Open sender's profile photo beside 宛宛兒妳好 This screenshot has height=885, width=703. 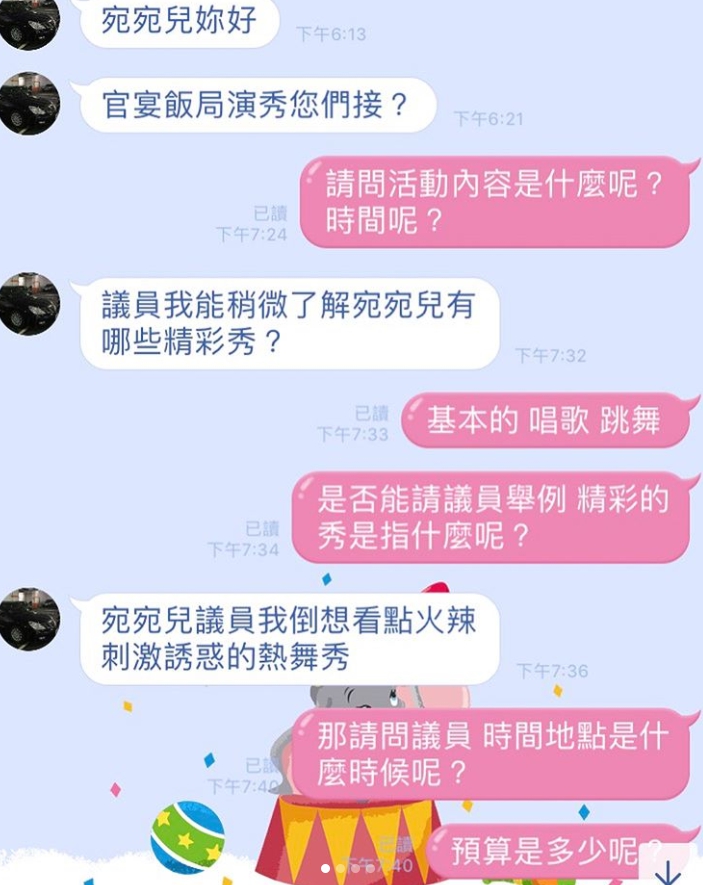[29, 22]
